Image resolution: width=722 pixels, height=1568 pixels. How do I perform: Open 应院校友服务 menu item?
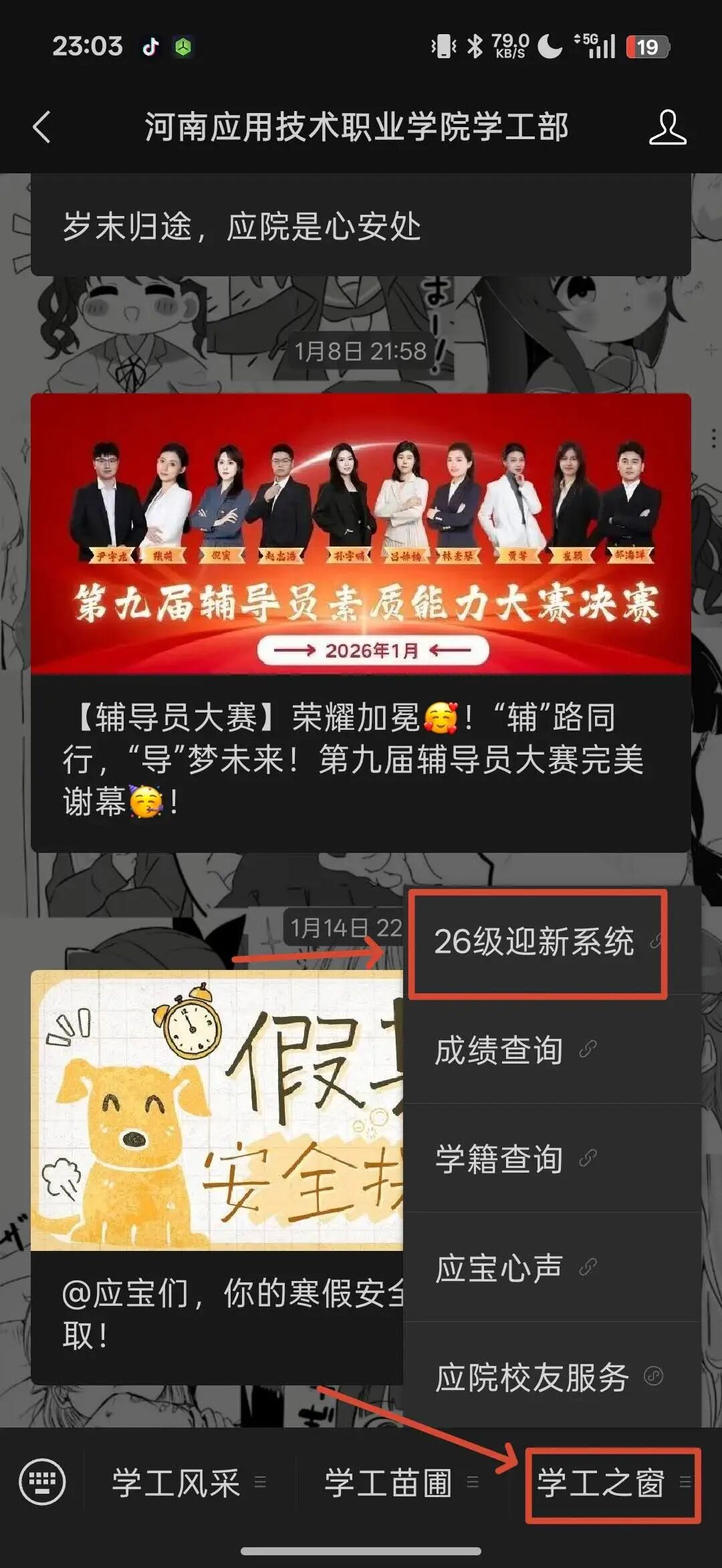552,1377
